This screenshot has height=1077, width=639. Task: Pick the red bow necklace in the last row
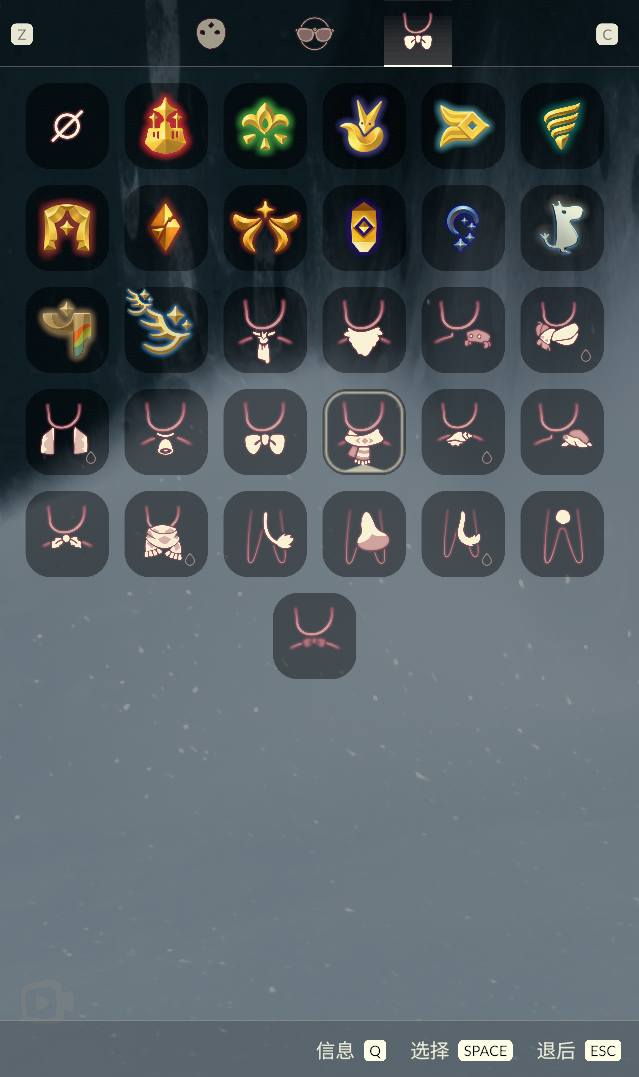(314, 636)
